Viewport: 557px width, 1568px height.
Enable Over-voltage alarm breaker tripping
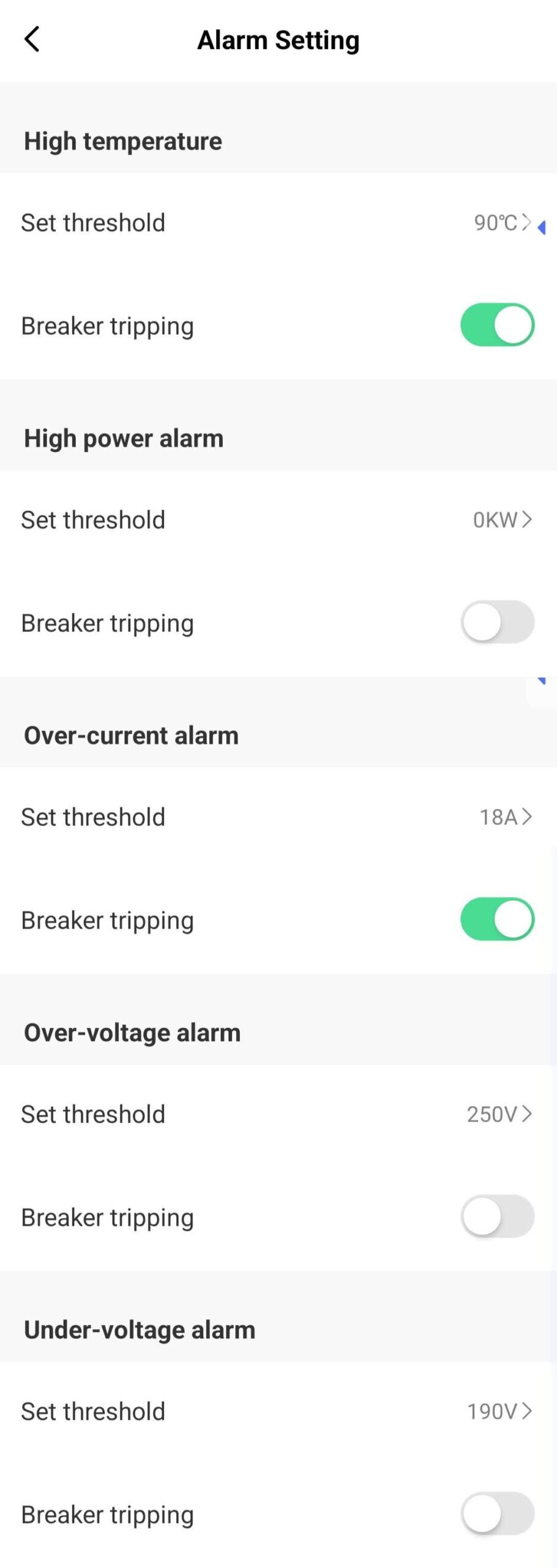click(x=497, y=1216)
